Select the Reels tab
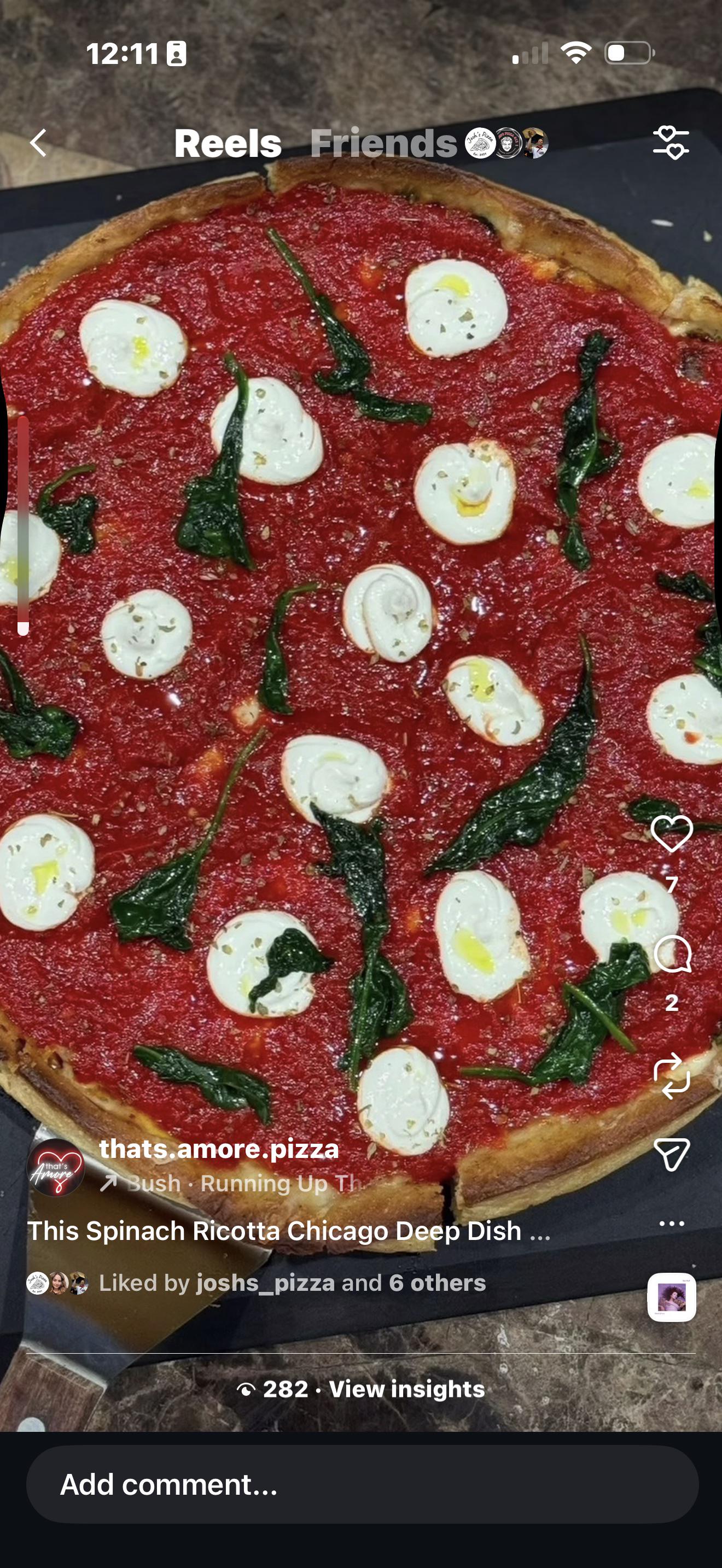 (x=228, y=144)
